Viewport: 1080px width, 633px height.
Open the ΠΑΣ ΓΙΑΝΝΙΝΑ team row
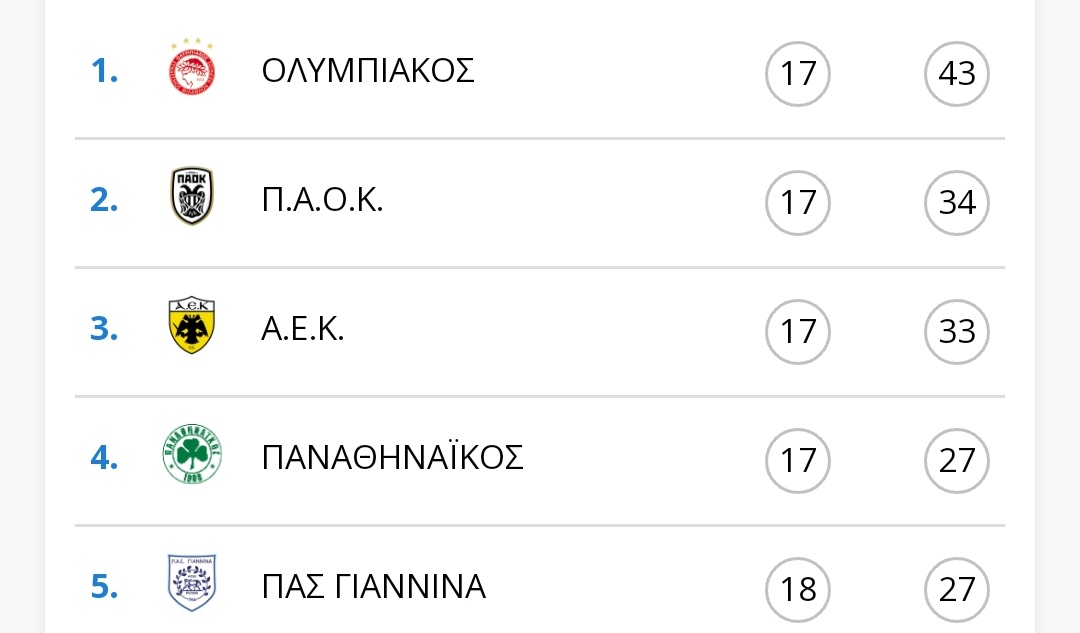click(x=540, y=580)
